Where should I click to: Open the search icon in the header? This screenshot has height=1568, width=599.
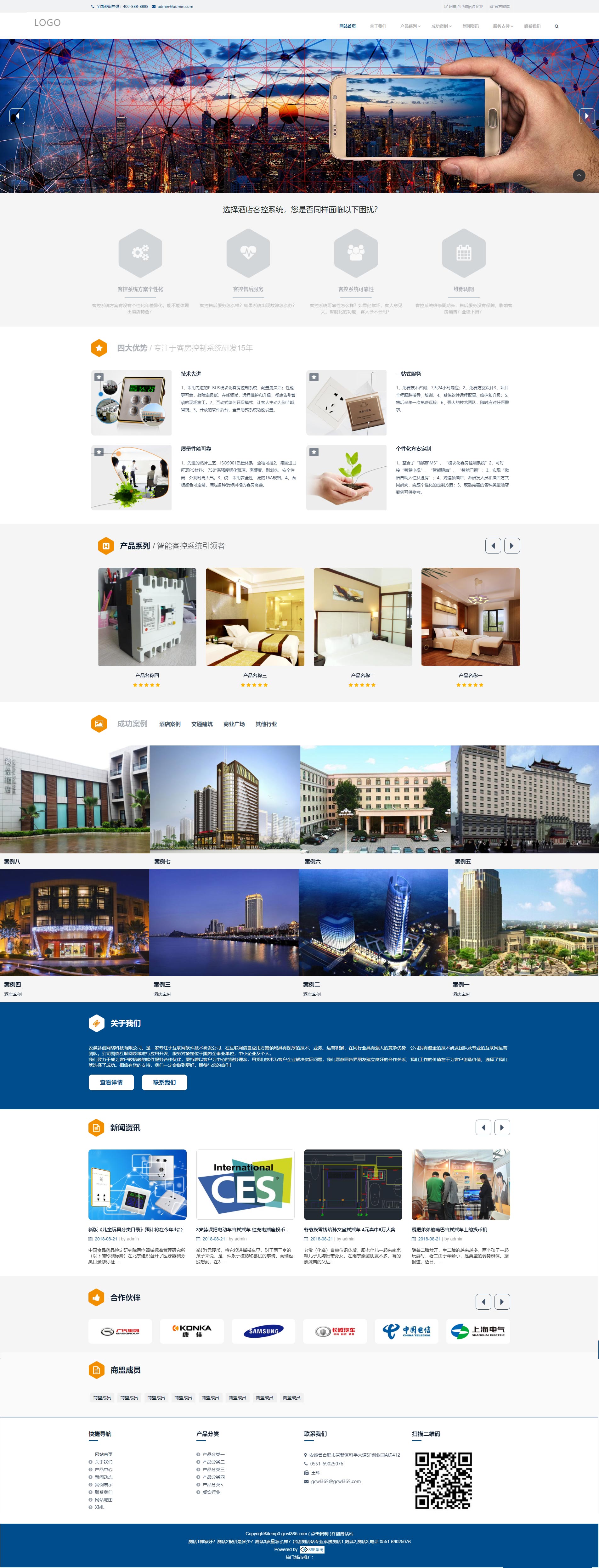pos(556,26)
